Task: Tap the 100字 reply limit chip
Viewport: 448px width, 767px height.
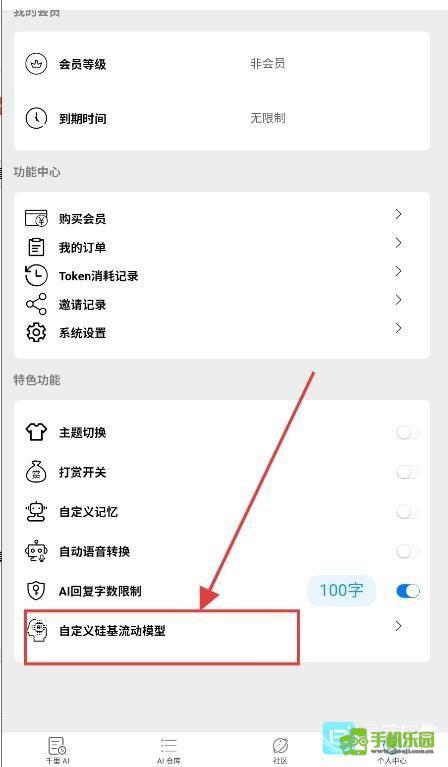Action: click(x=341, y=590)
